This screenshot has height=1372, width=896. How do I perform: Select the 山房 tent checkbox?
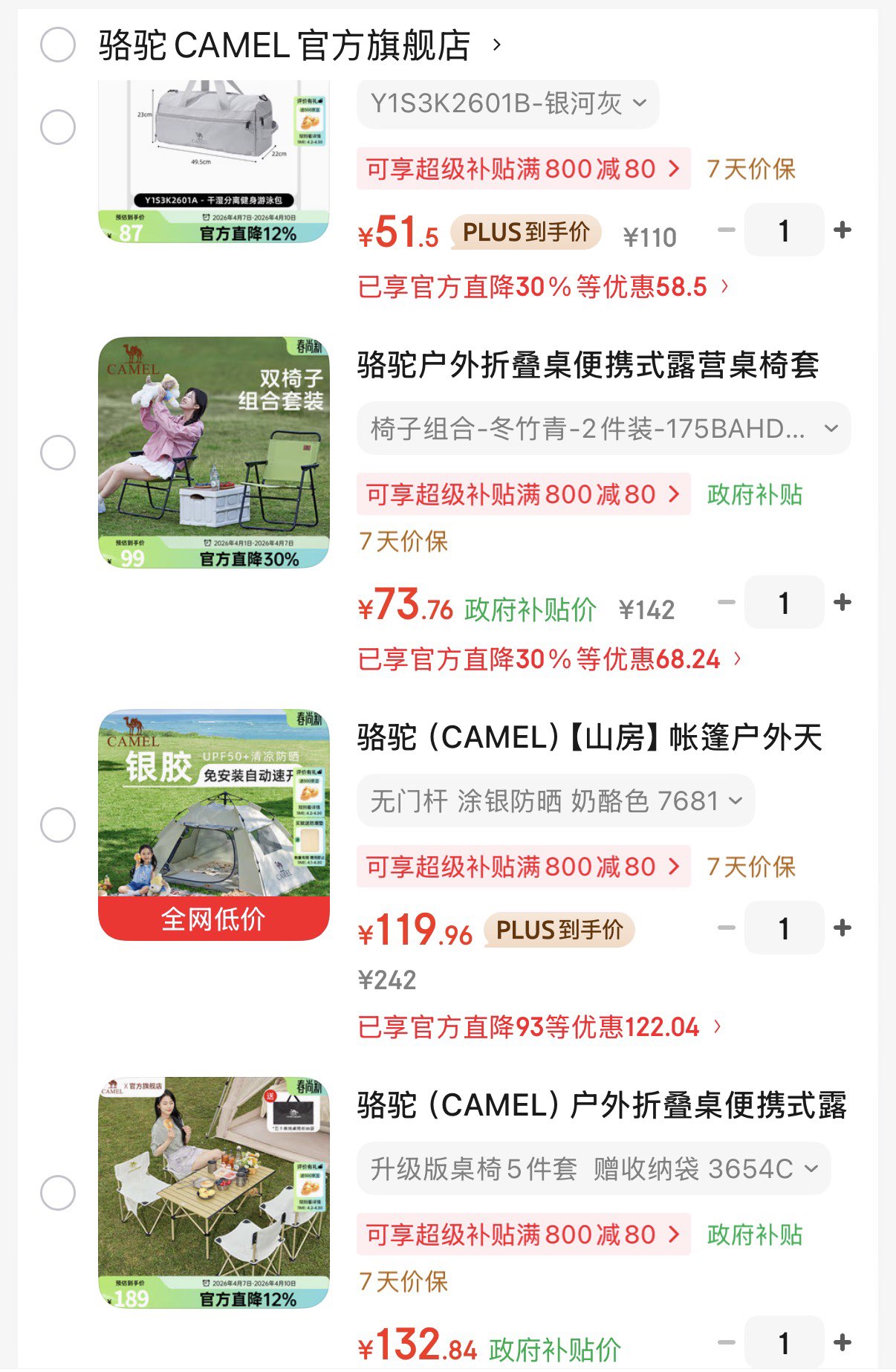(x=58, y=825)
